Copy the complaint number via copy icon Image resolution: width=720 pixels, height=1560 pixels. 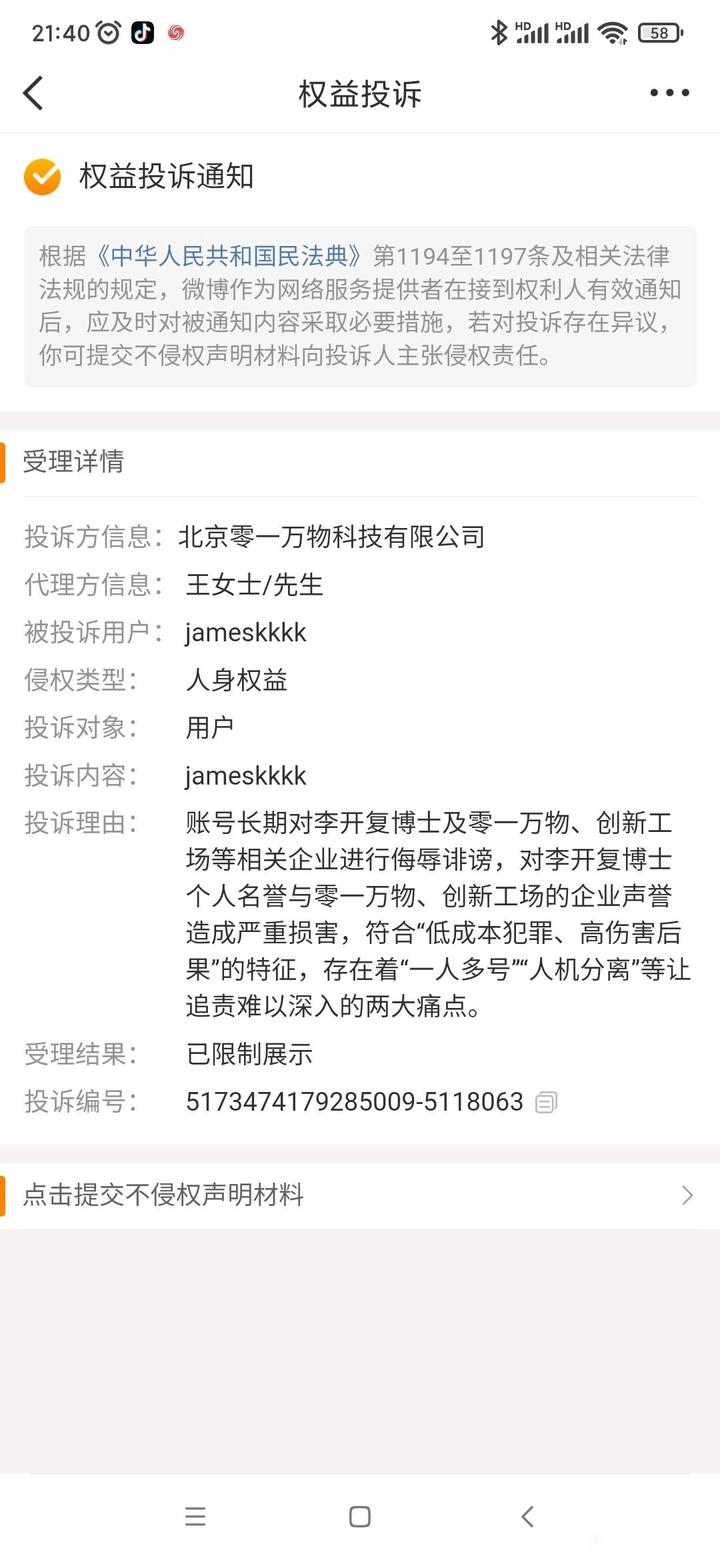coord(545,1101)
